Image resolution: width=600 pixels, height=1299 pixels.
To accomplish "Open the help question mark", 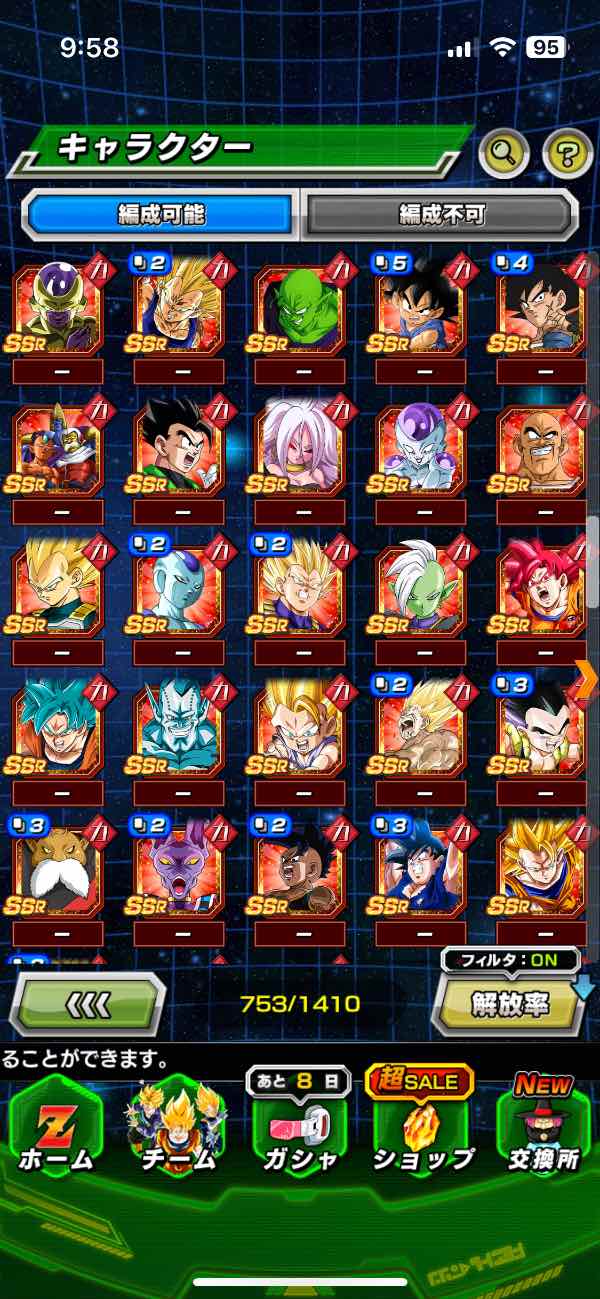I will [x=567, y=153].
